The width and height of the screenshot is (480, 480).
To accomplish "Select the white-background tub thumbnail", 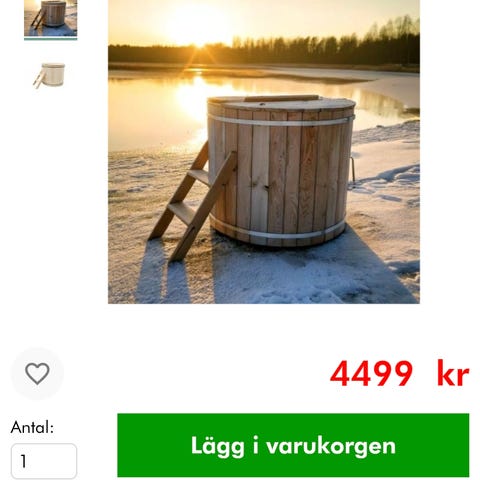I will click(50, 76).
